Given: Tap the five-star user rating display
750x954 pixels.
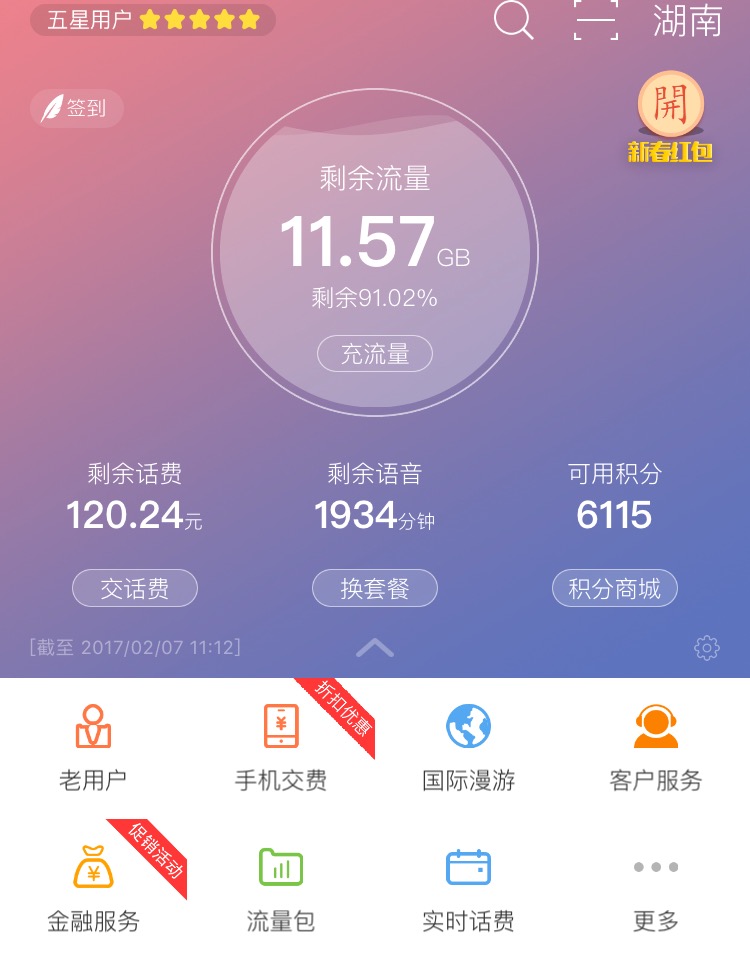Looking at the screenshot, I should click(x=150, y=18).
